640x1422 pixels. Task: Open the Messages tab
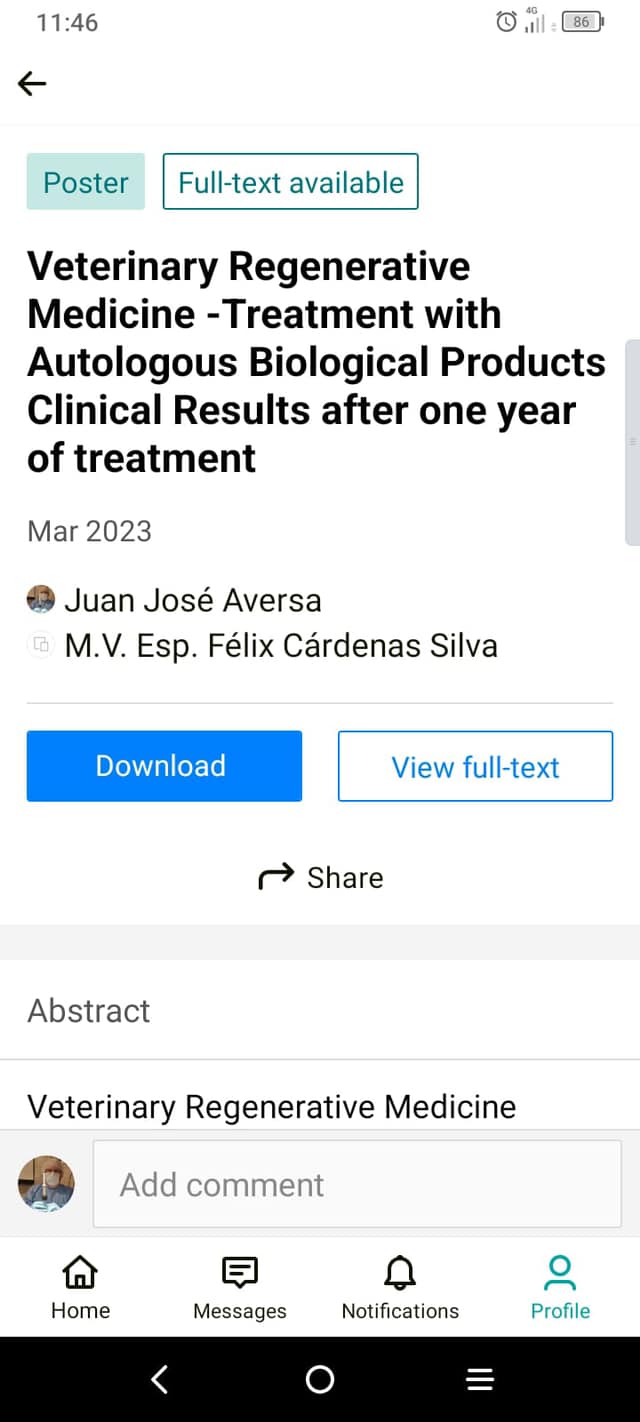point(240,1288)
